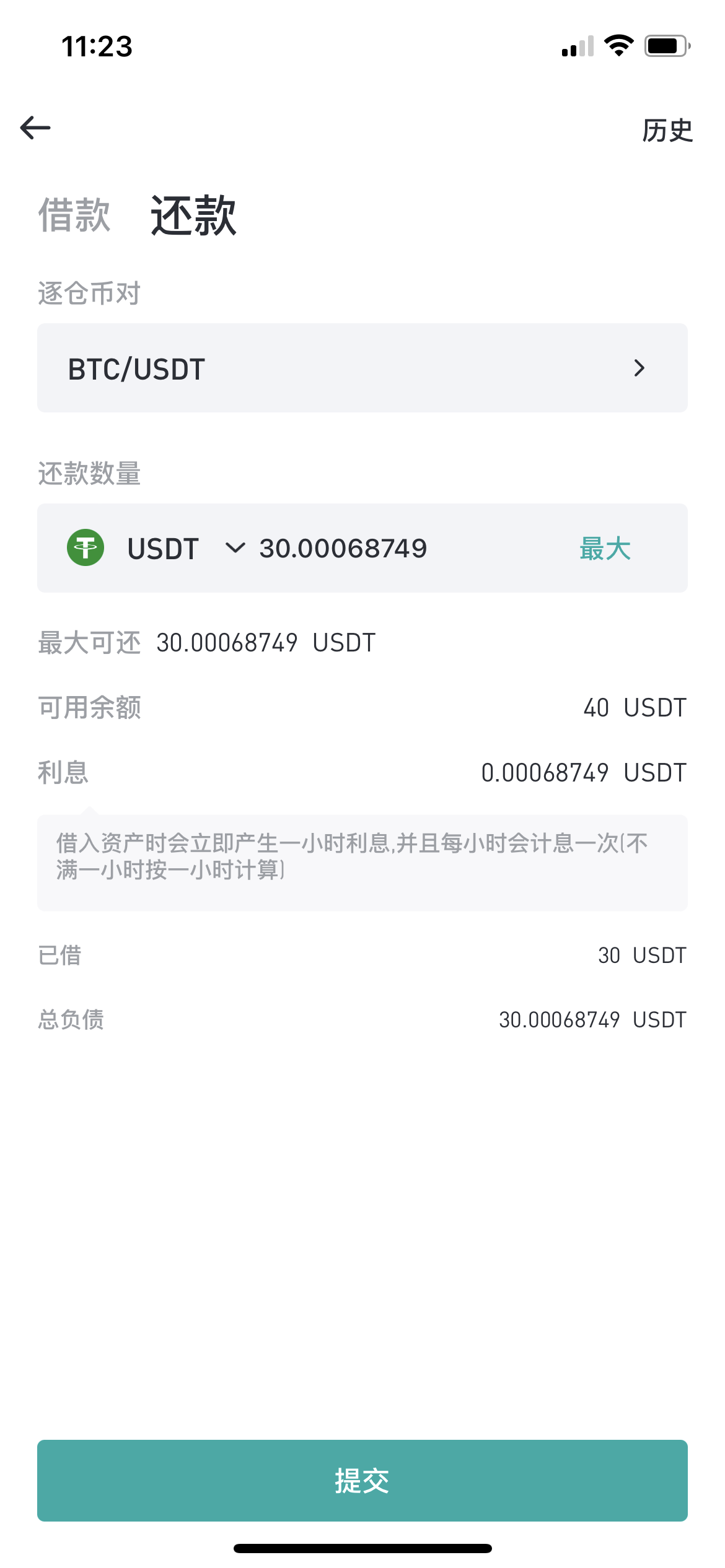
Task: Select the 还款 tab
Action: coord(193,216)
